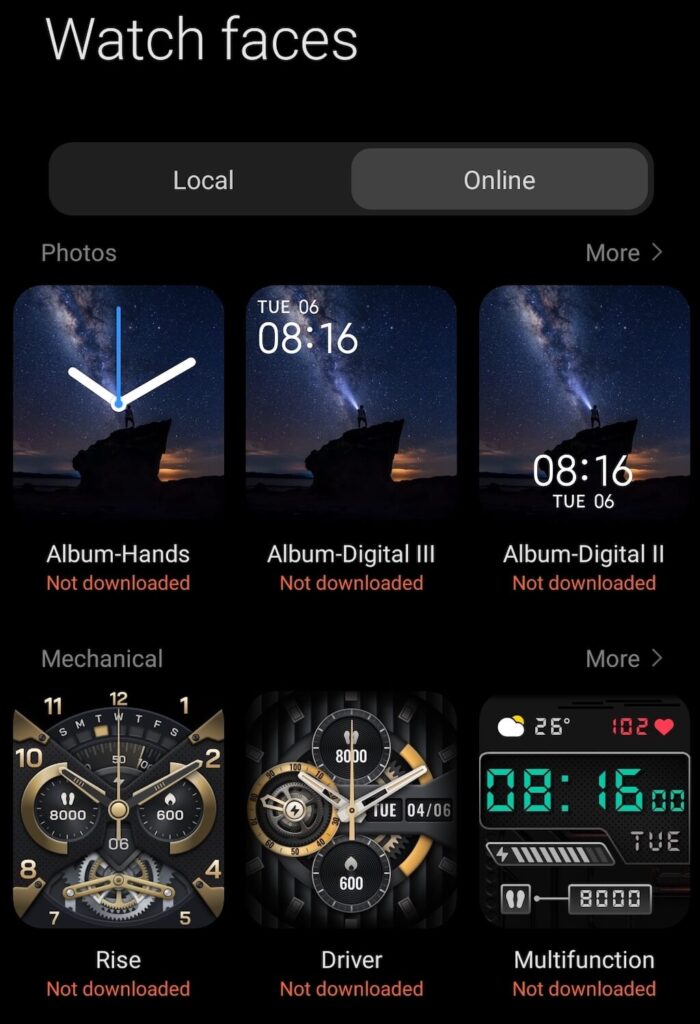This screenshot has height=1024, width=700.
Task: Switch to the Local tab
Action: click(x=203, y=180)
